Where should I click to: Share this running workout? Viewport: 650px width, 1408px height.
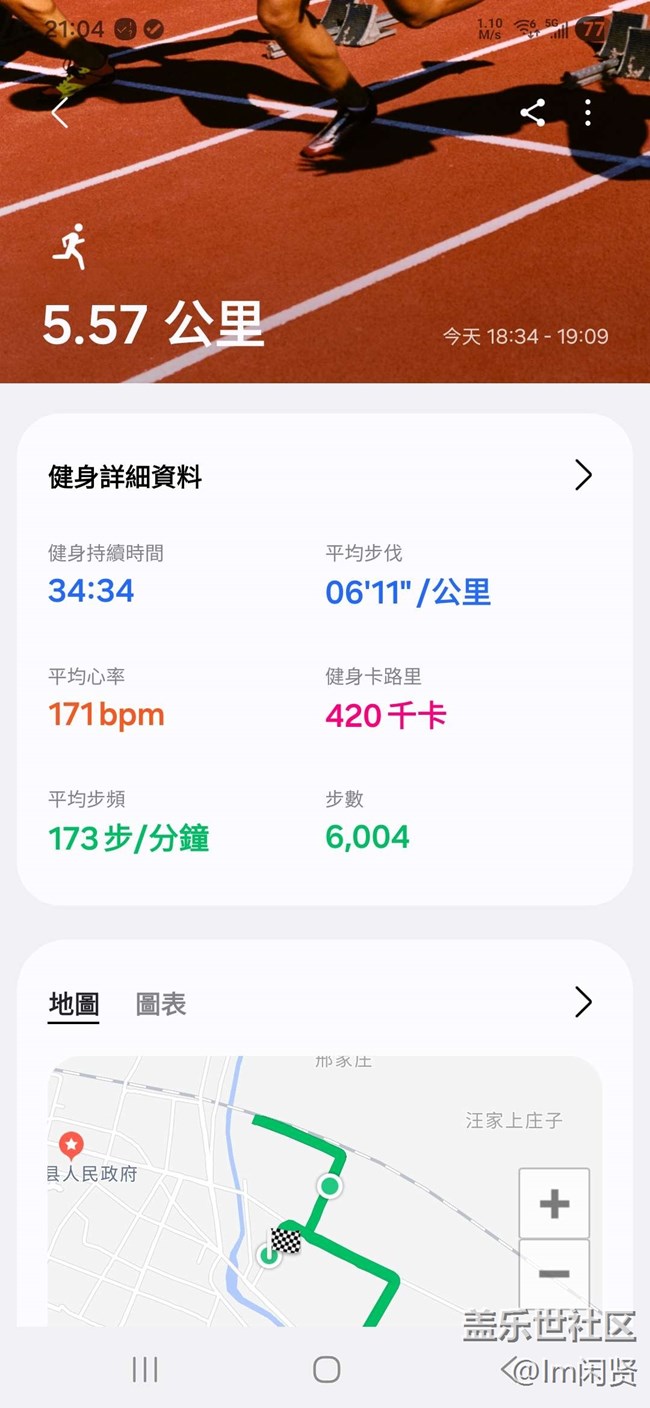pyautogui.click(x=533, y=112)
